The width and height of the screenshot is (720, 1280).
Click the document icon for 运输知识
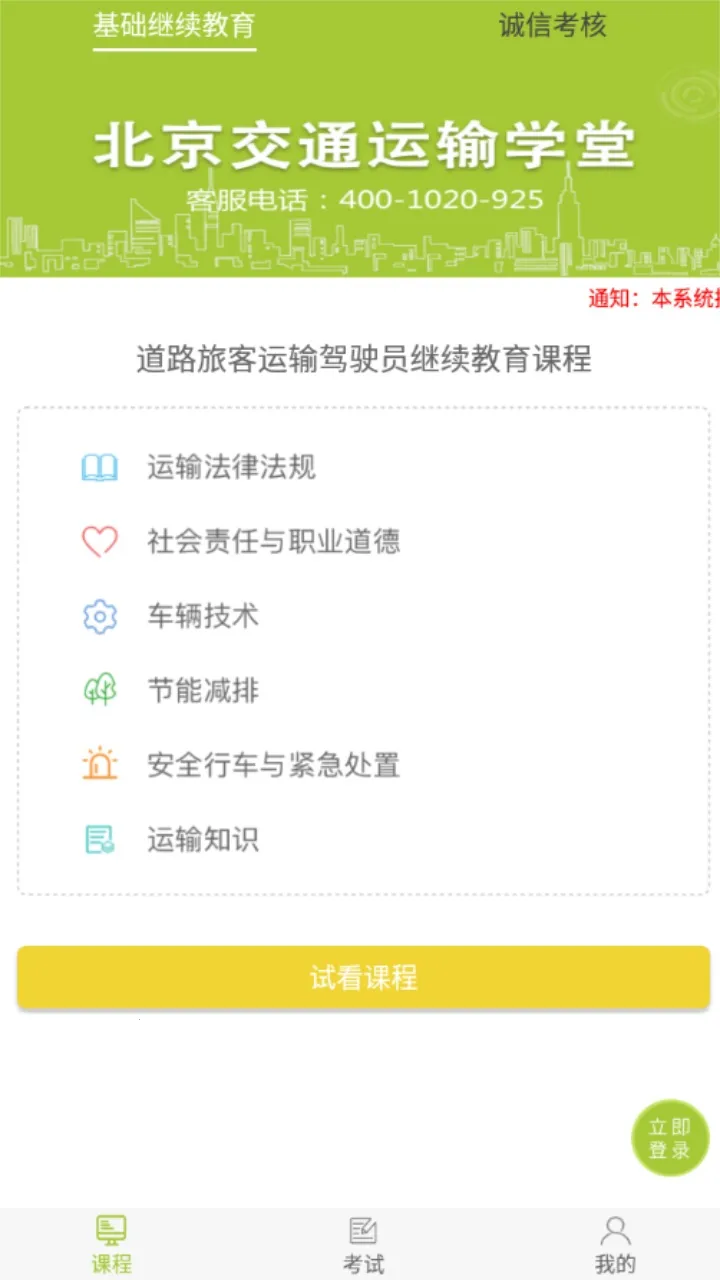[x=99, y=840]
